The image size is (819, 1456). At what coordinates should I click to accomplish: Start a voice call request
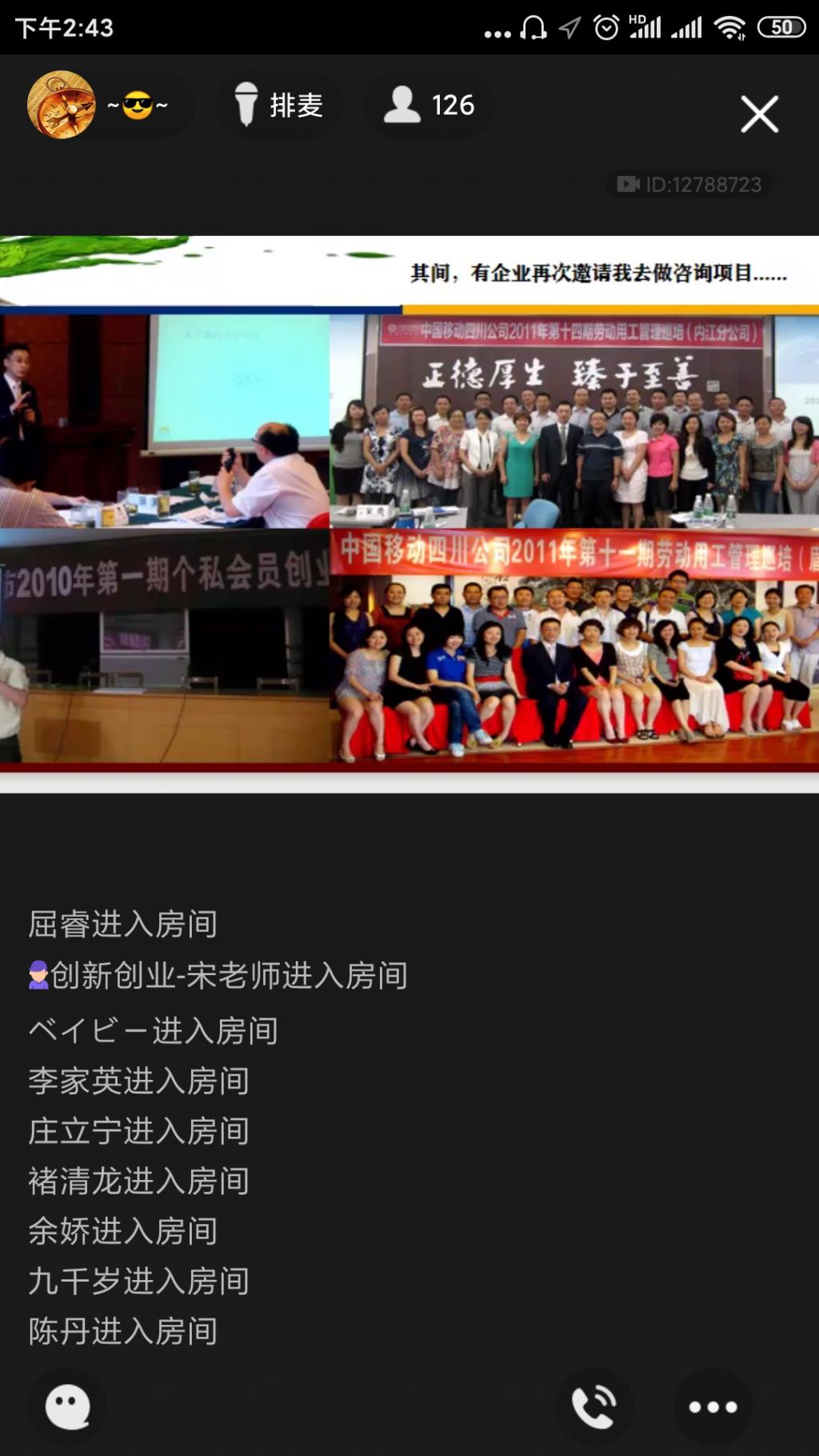coord(594,1406)
